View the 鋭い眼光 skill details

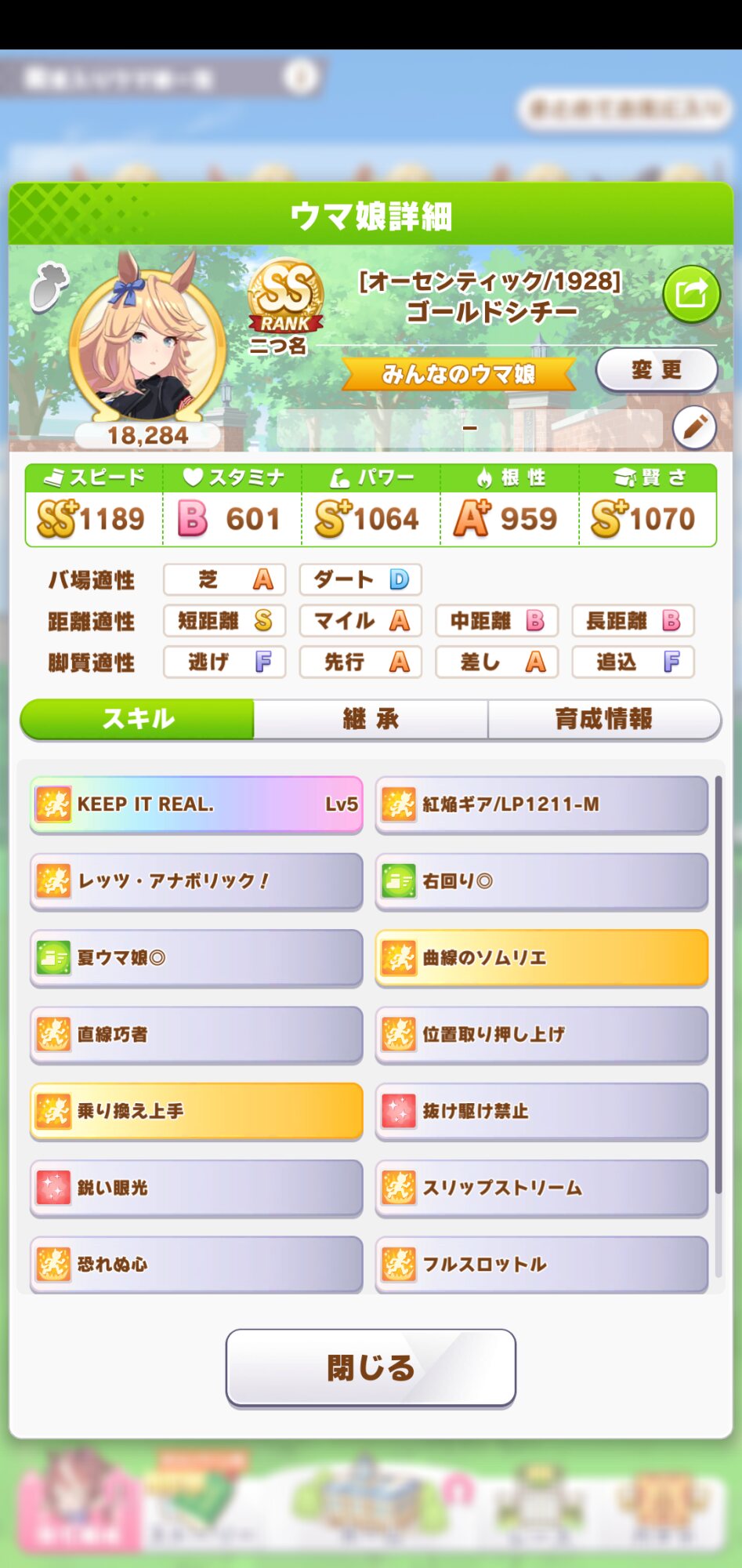pos(197,1189)
